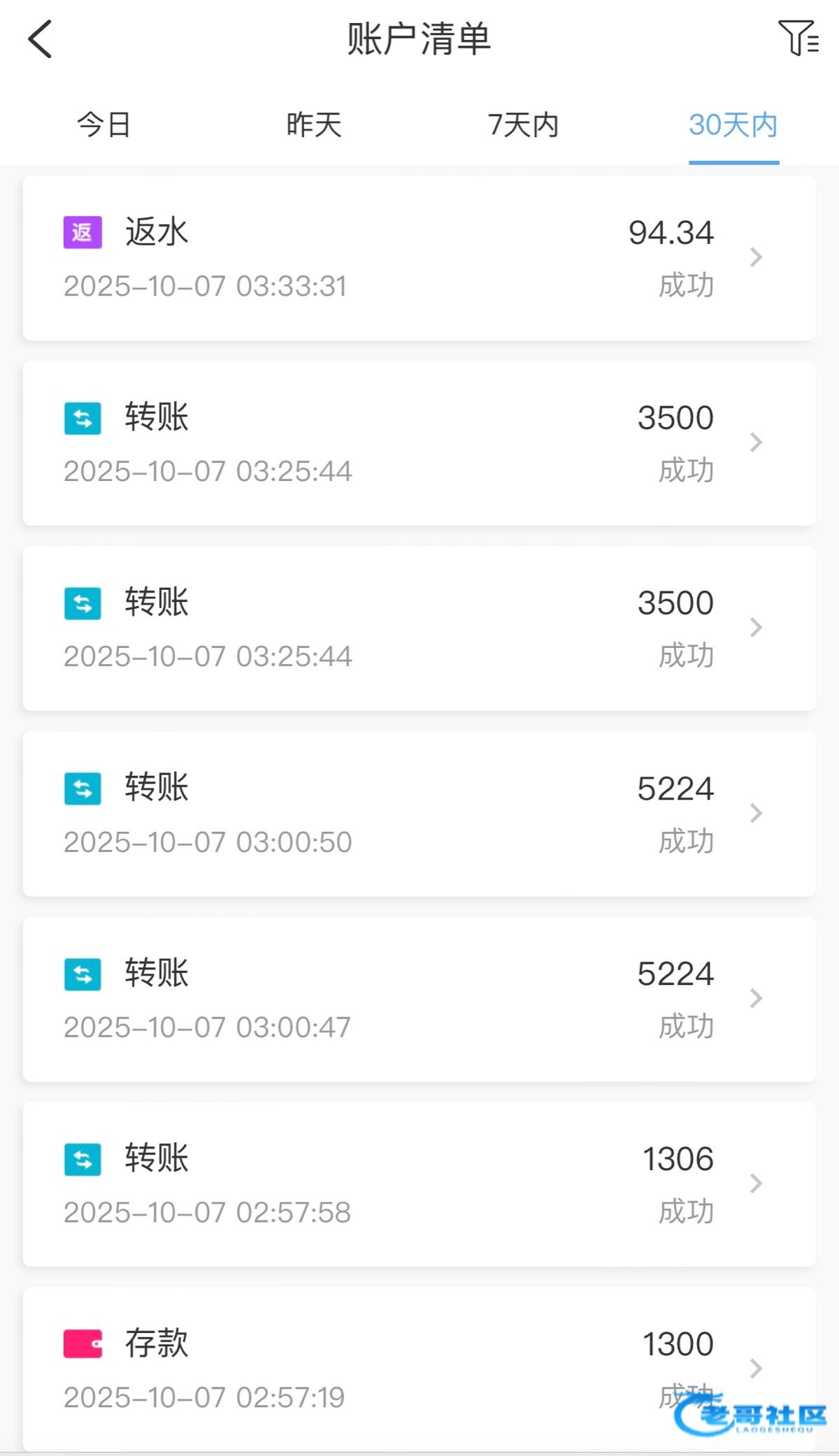View the 5224 转账 at 03:00:50
Screen dimensions: 839x1456
click(x=419, y=814)
